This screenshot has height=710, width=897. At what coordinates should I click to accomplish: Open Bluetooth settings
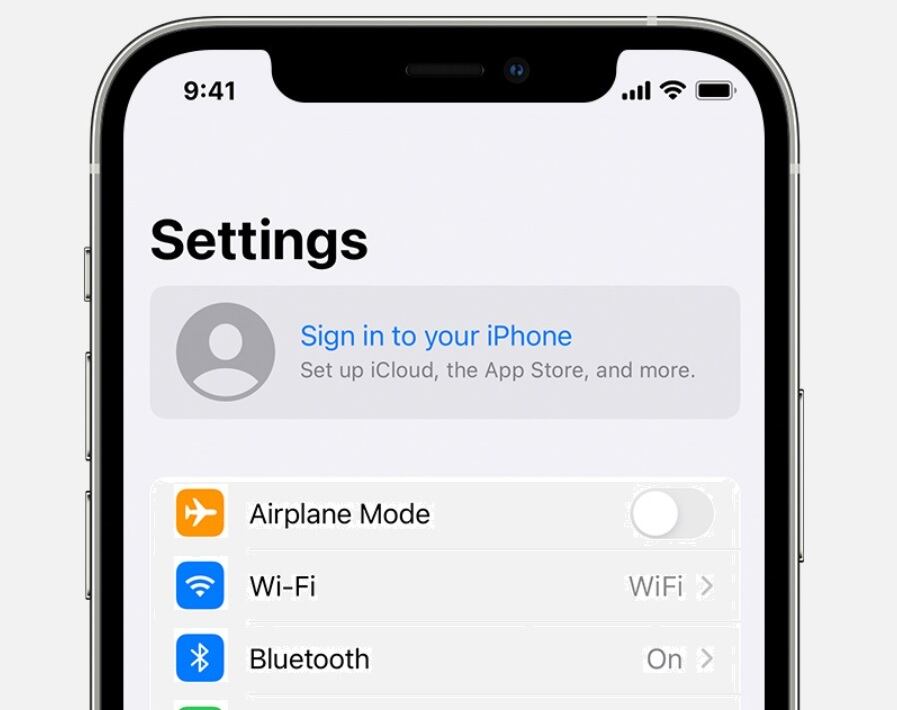tap(445, 659)
